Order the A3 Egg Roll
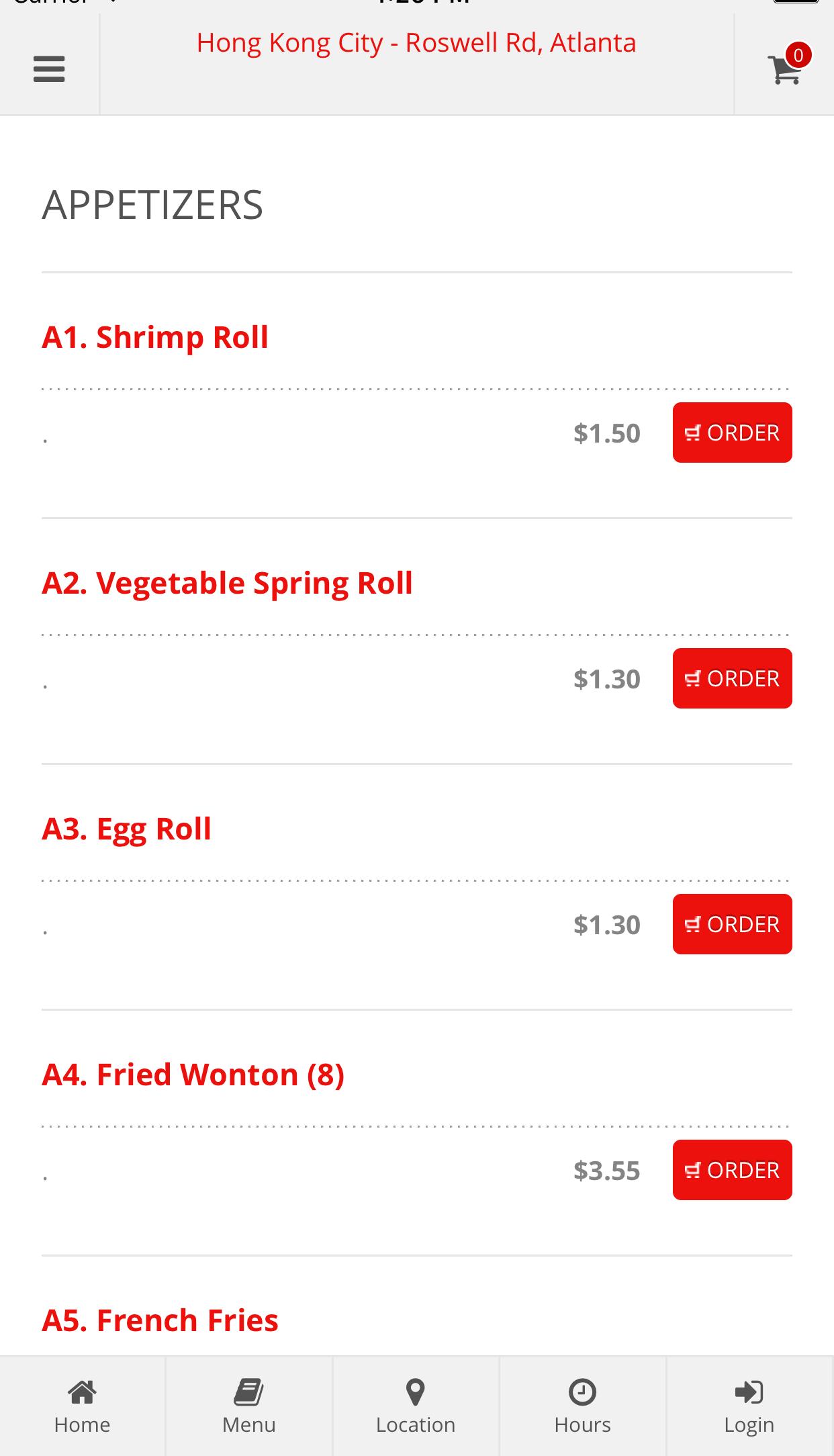 [732, 924]
